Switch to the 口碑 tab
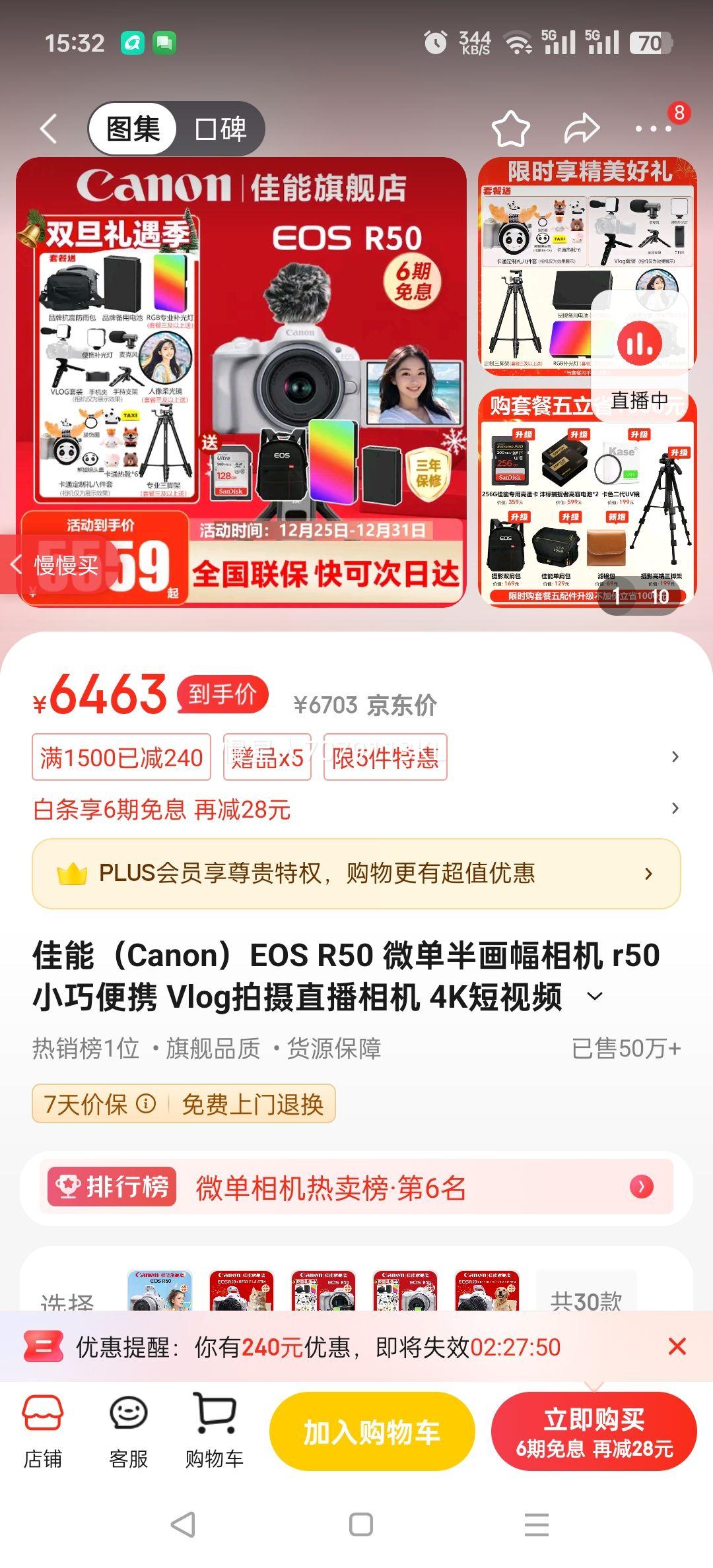The image size is (713, 1568). click(221, 129)
